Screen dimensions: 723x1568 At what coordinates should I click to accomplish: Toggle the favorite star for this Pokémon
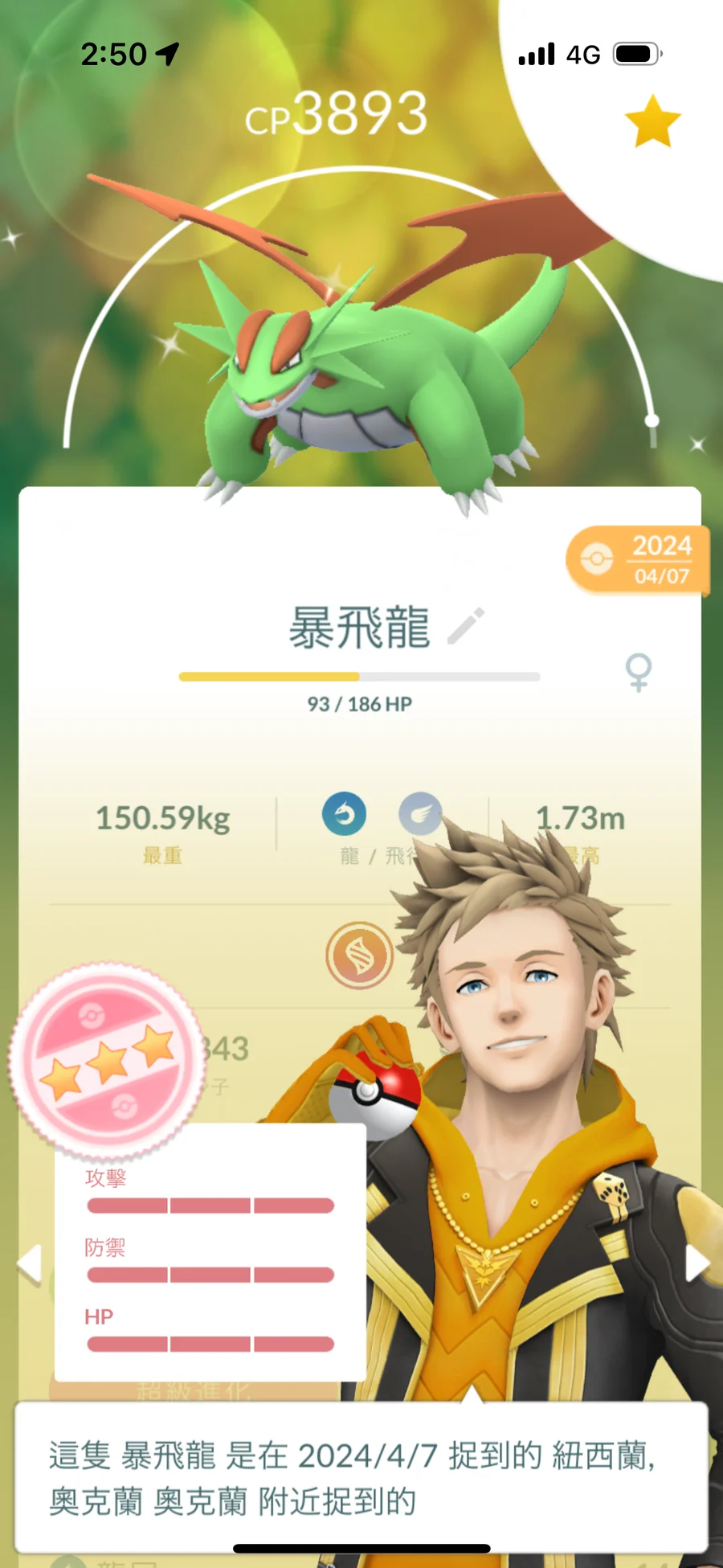click(652, 121)
